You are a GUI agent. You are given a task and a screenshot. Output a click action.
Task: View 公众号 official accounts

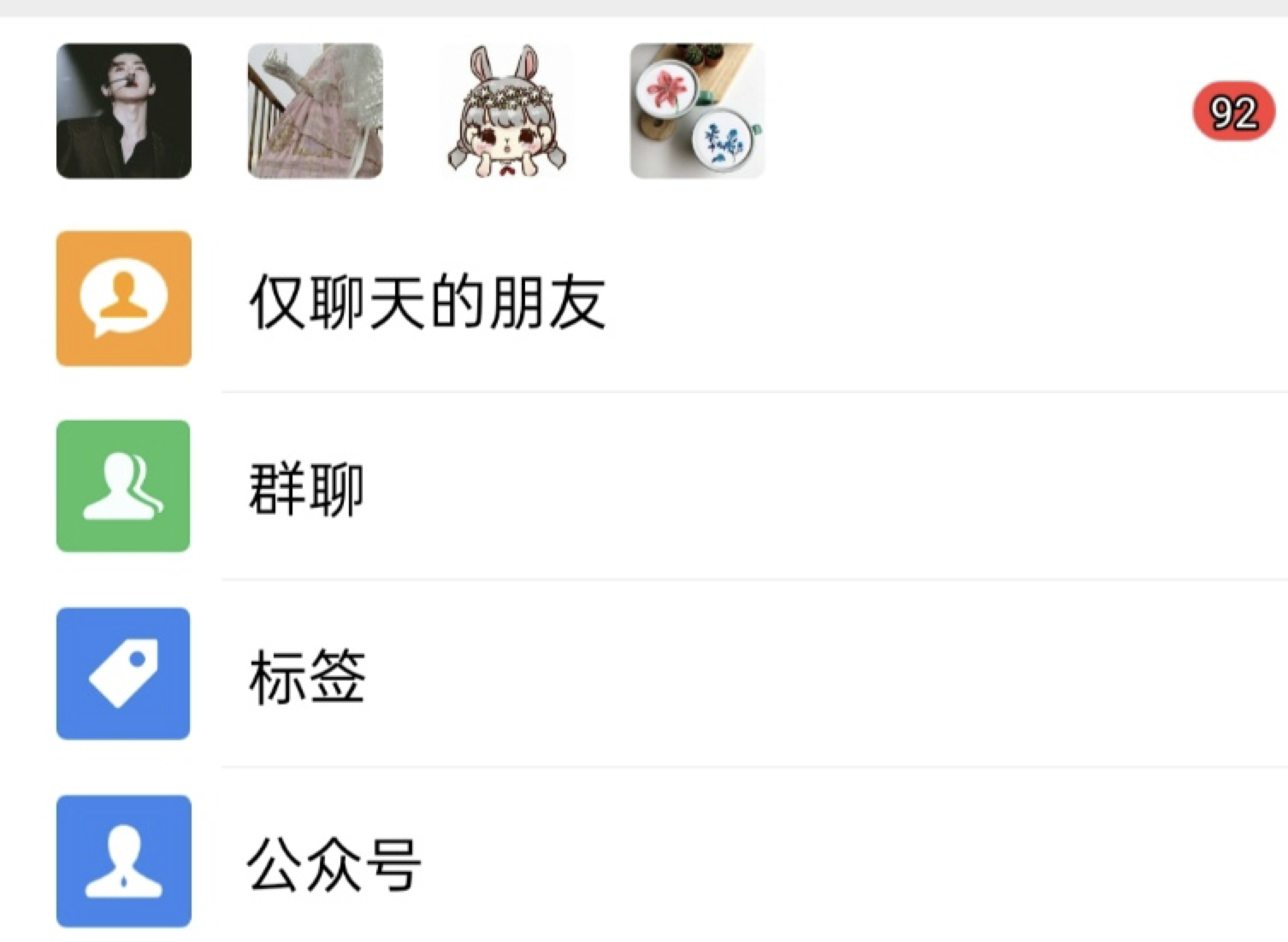(x=334, y=863)
